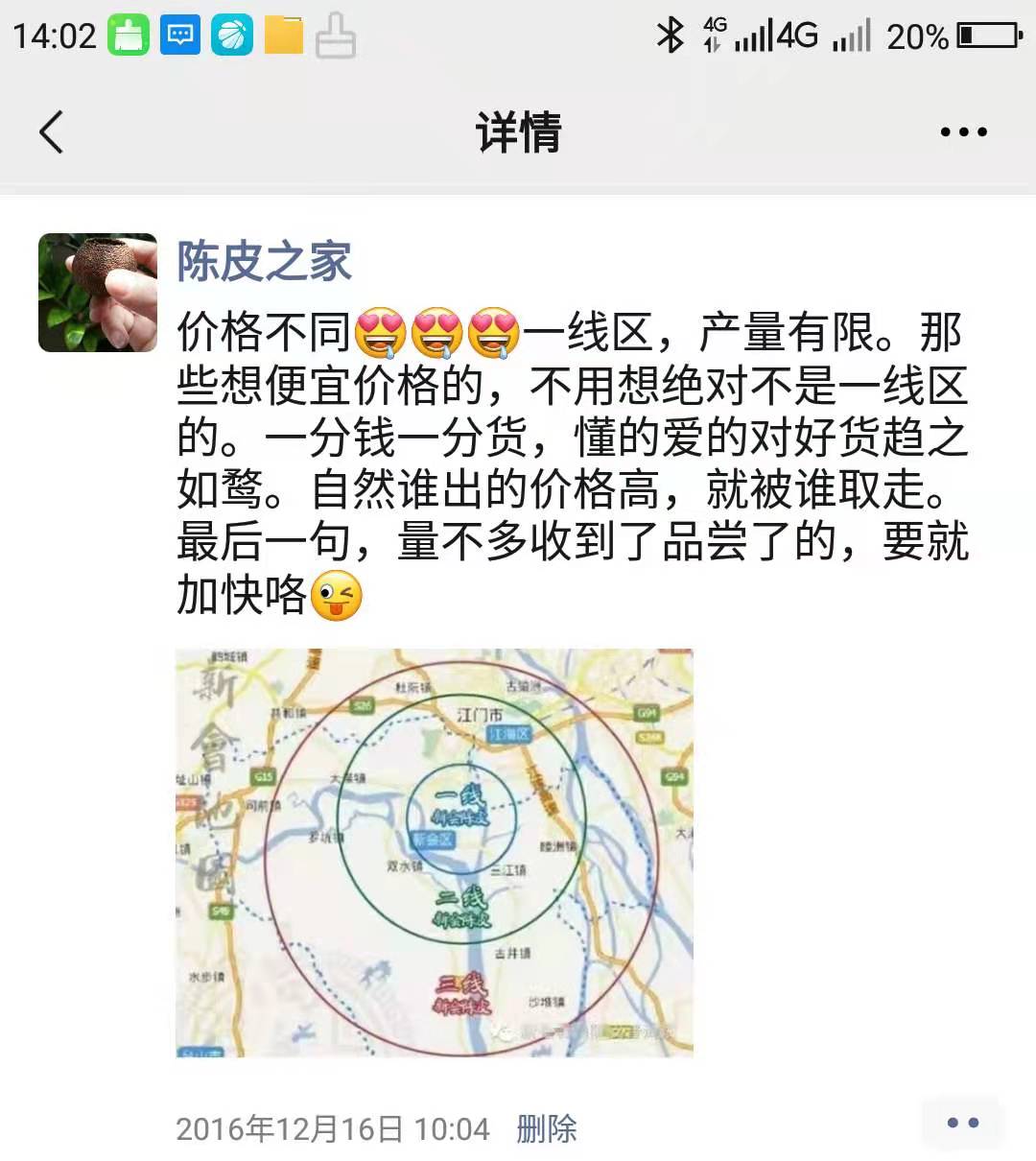This screenshot has width=1036, height=1161.
Task: Open the 陈皮之家 username link
Action: 264,261
